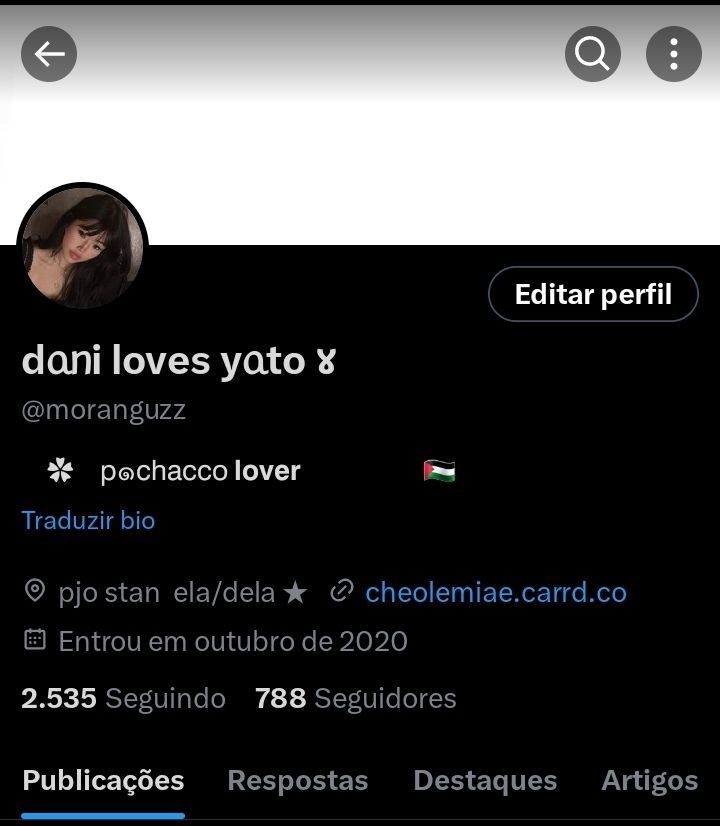This screenshot has height=826, width=720.
Task: View the 2.535 Seguindo list
Action: pyautogui.click(x=123, y=698)
